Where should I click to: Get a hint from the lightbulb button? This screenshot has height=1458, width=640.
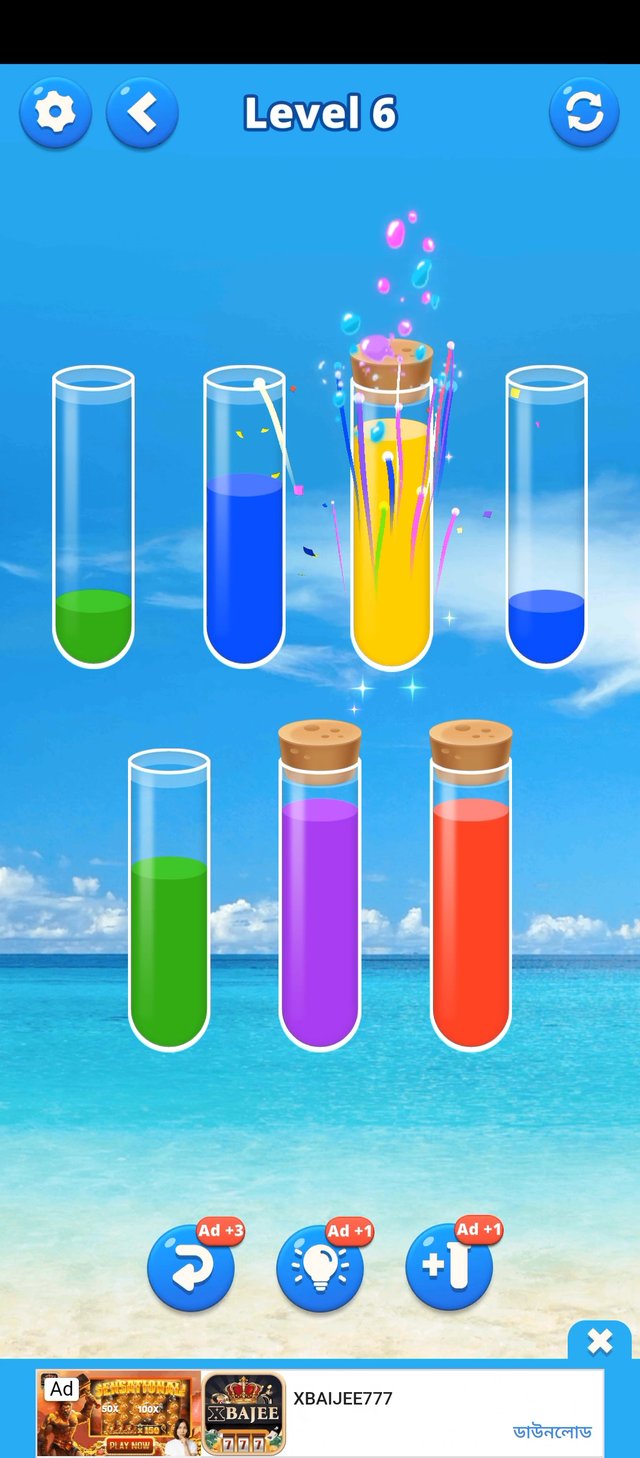click(x=320, y=1268)
